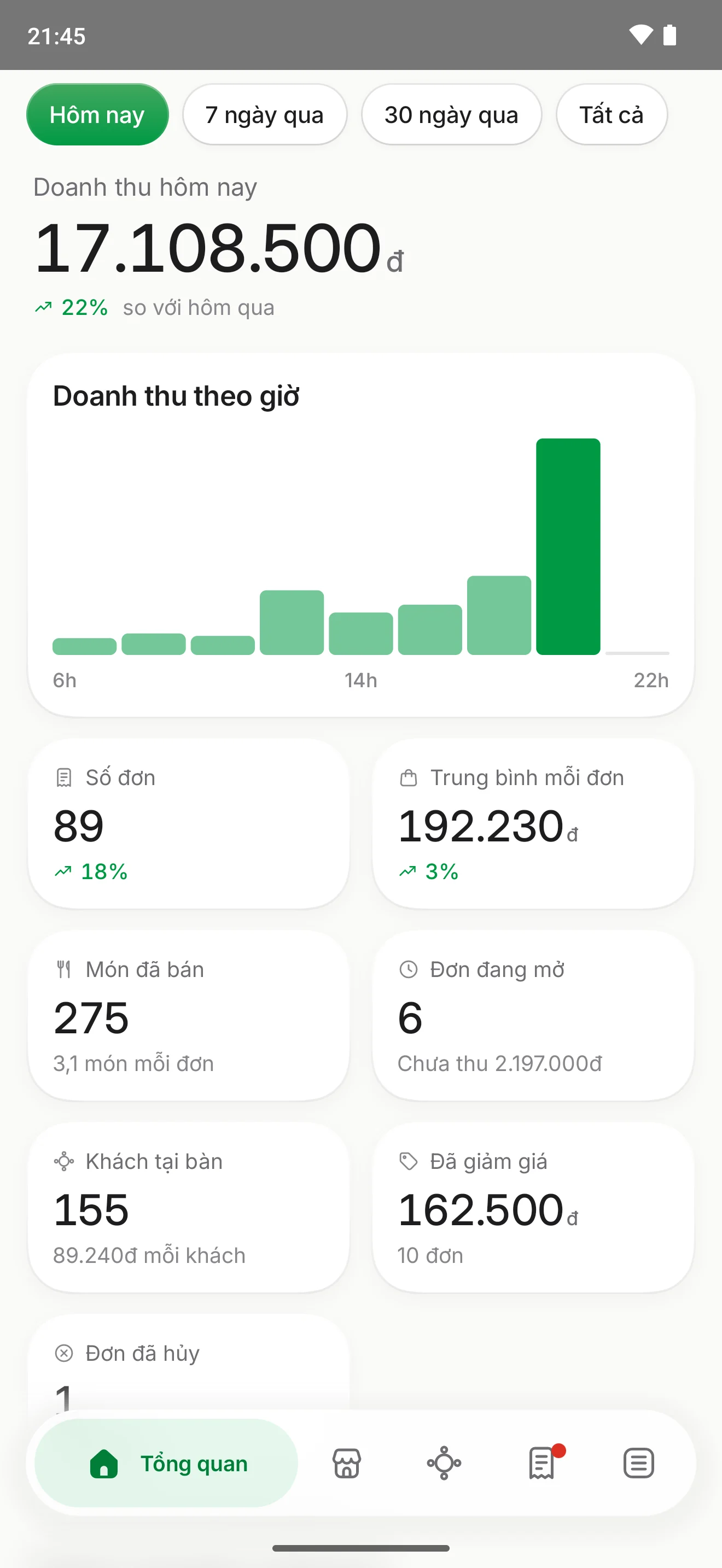The image size is (722, 1568).
Task: Open the Số đơn card
Action: pos(189,823)
